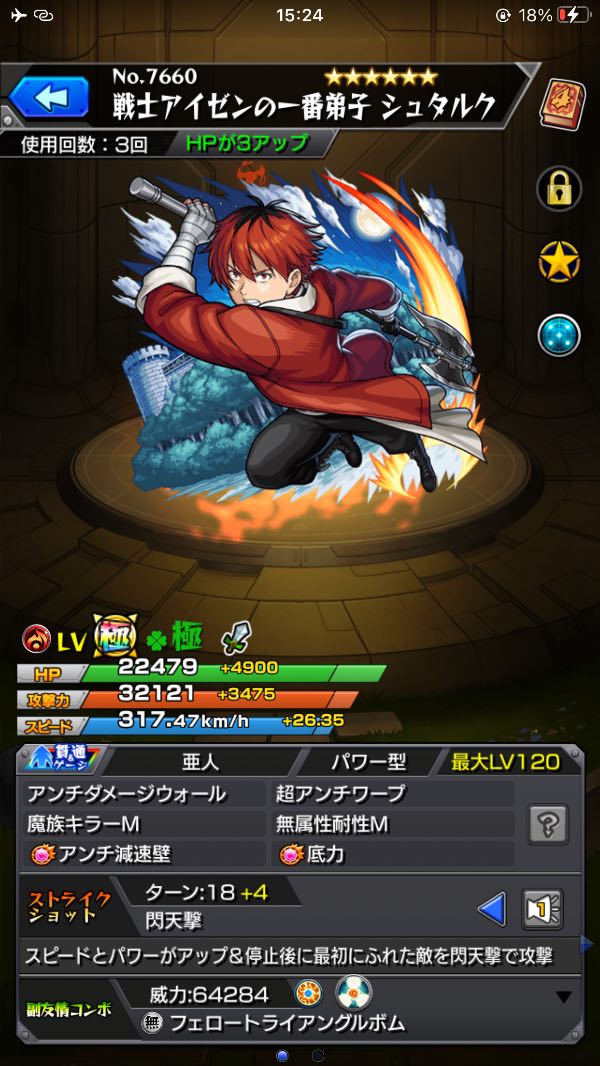Open the blue orb icon
Image resolution: width=600 pixels, height=1066 pixels.
(559, 336)
